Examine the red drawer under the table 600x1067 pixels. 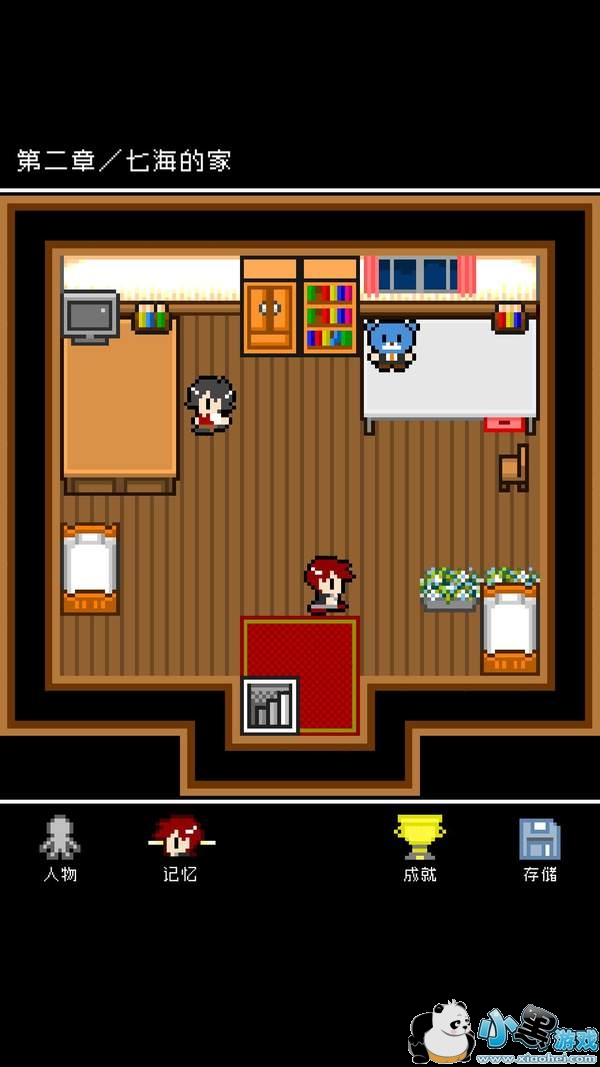[x=504, y=425]
